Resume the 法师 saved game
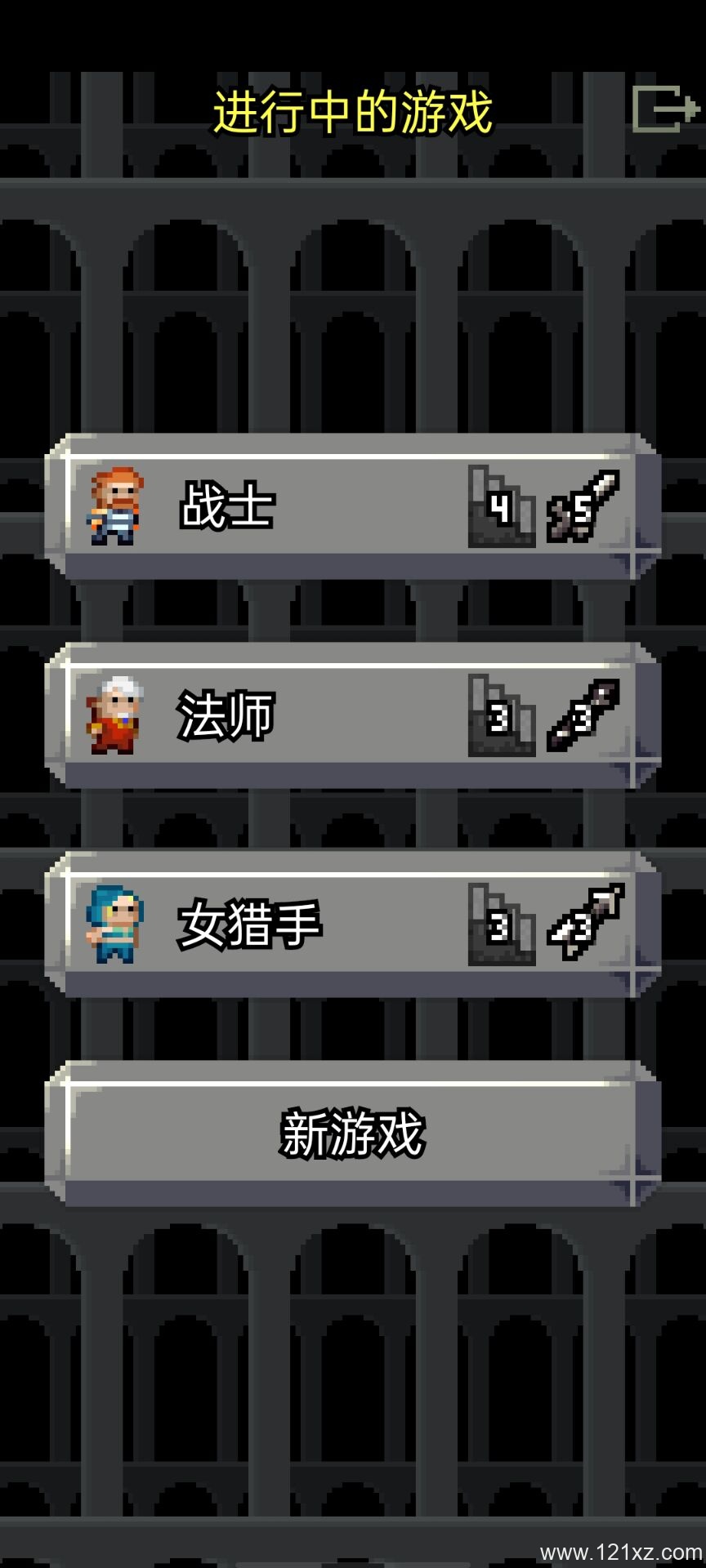 (353, 715)
